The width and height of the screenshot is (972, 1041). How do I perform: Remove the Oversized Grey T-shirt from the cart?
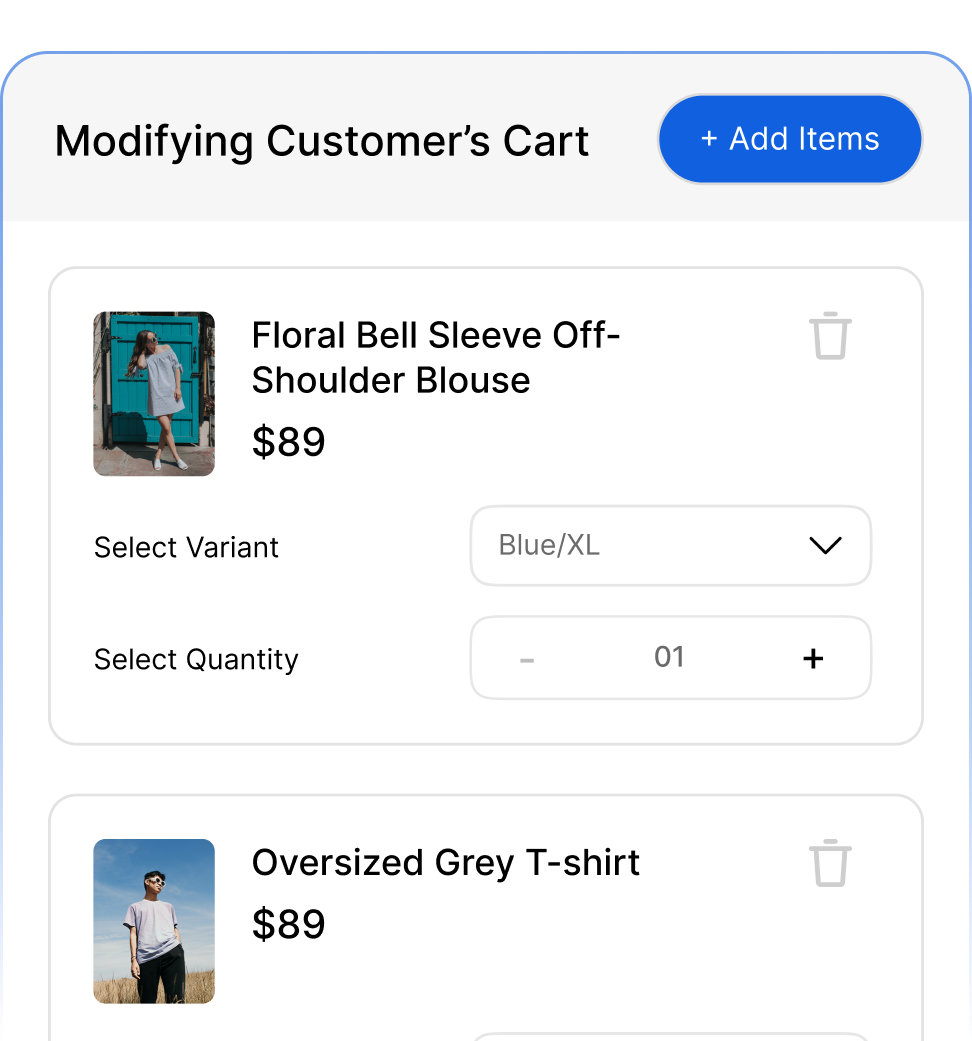(x=829, y=863)
